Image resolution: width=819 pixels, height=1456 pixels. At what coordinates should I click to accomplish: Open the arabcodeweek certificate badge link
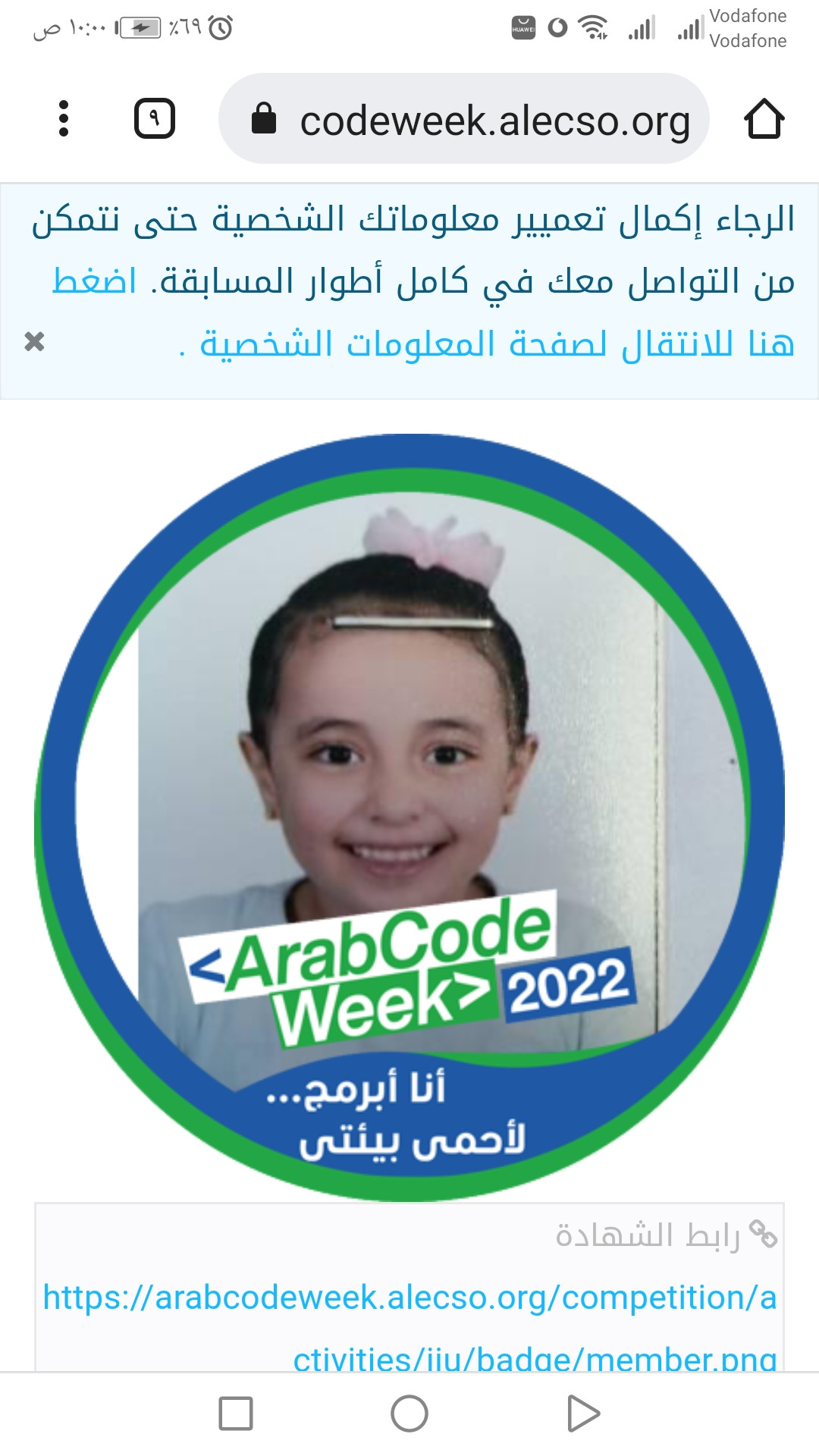tap(409, 1298)
